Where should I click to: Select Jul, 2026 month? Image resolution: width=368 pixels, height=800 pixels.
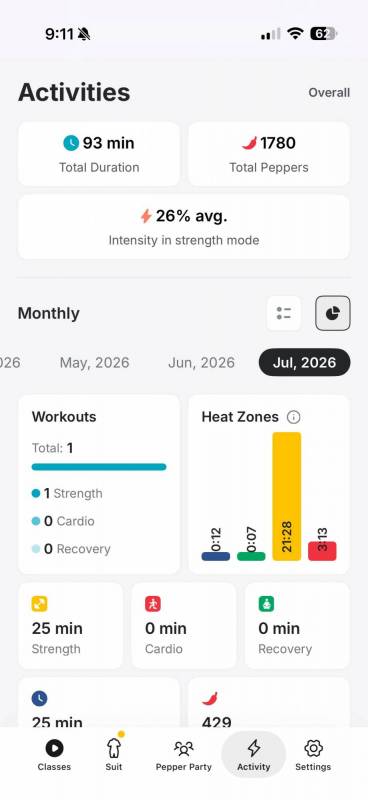click(x=305, y=363)
